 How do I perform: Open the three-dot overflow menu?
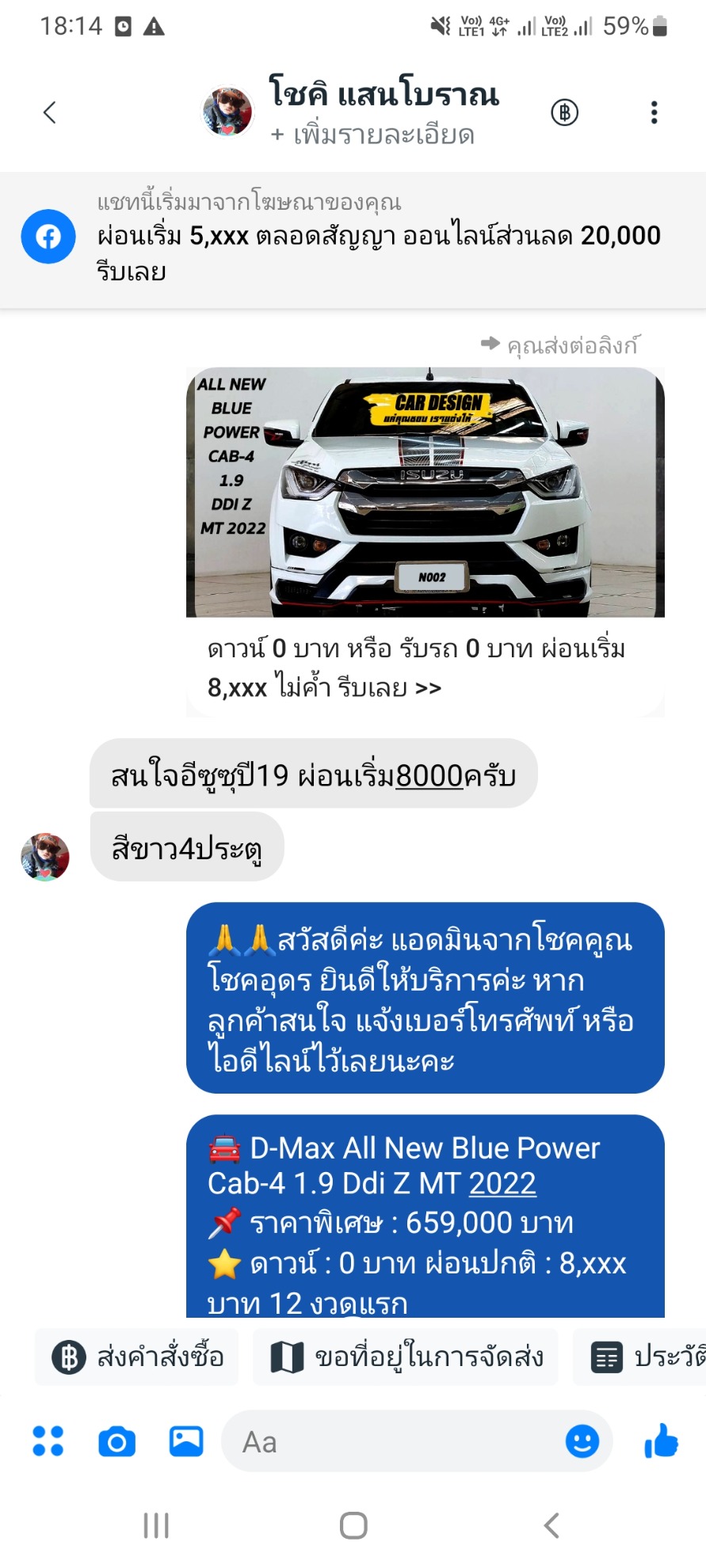pos(654,112)
